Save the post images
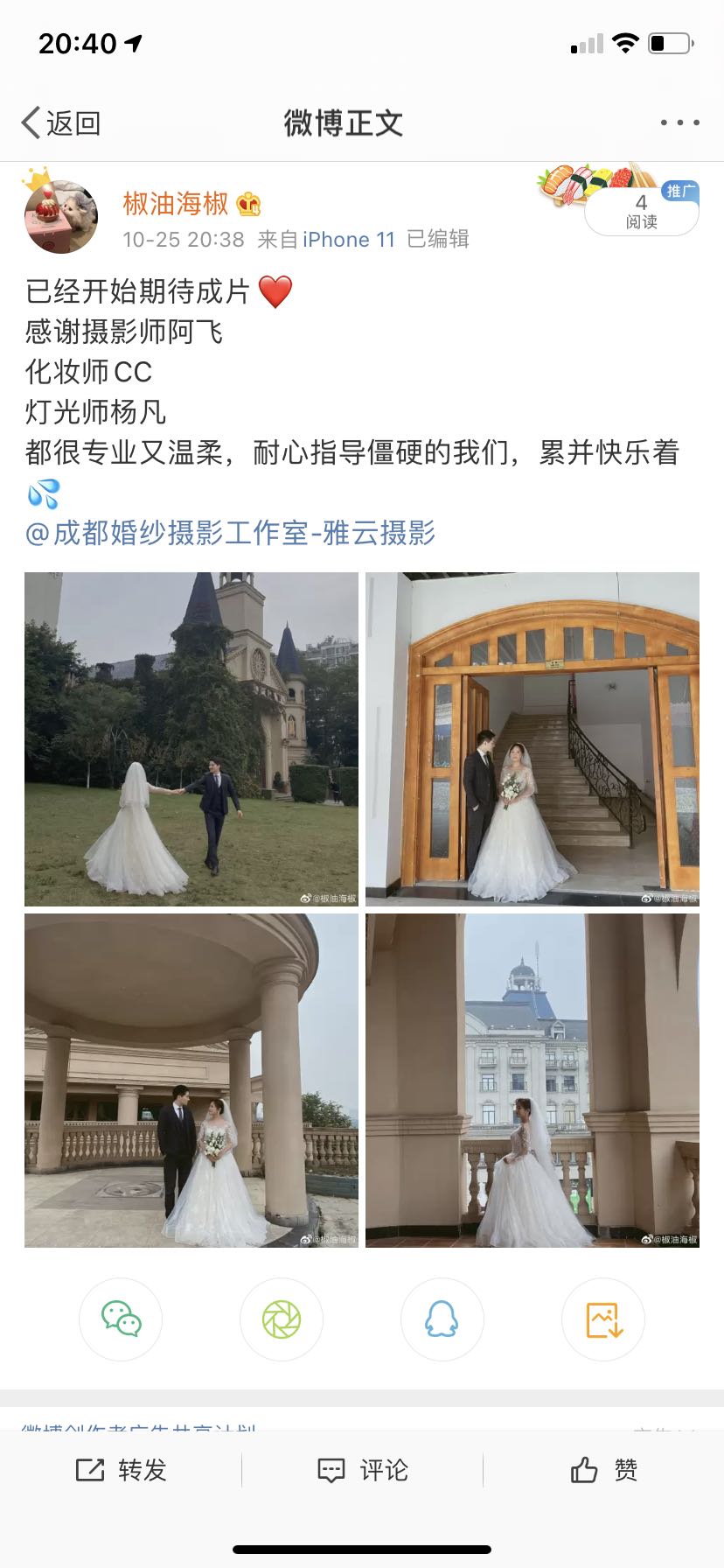Image resolution: width=724 pixels, height=1568 pixels. pyautogui.click(x=603, y=1319)
